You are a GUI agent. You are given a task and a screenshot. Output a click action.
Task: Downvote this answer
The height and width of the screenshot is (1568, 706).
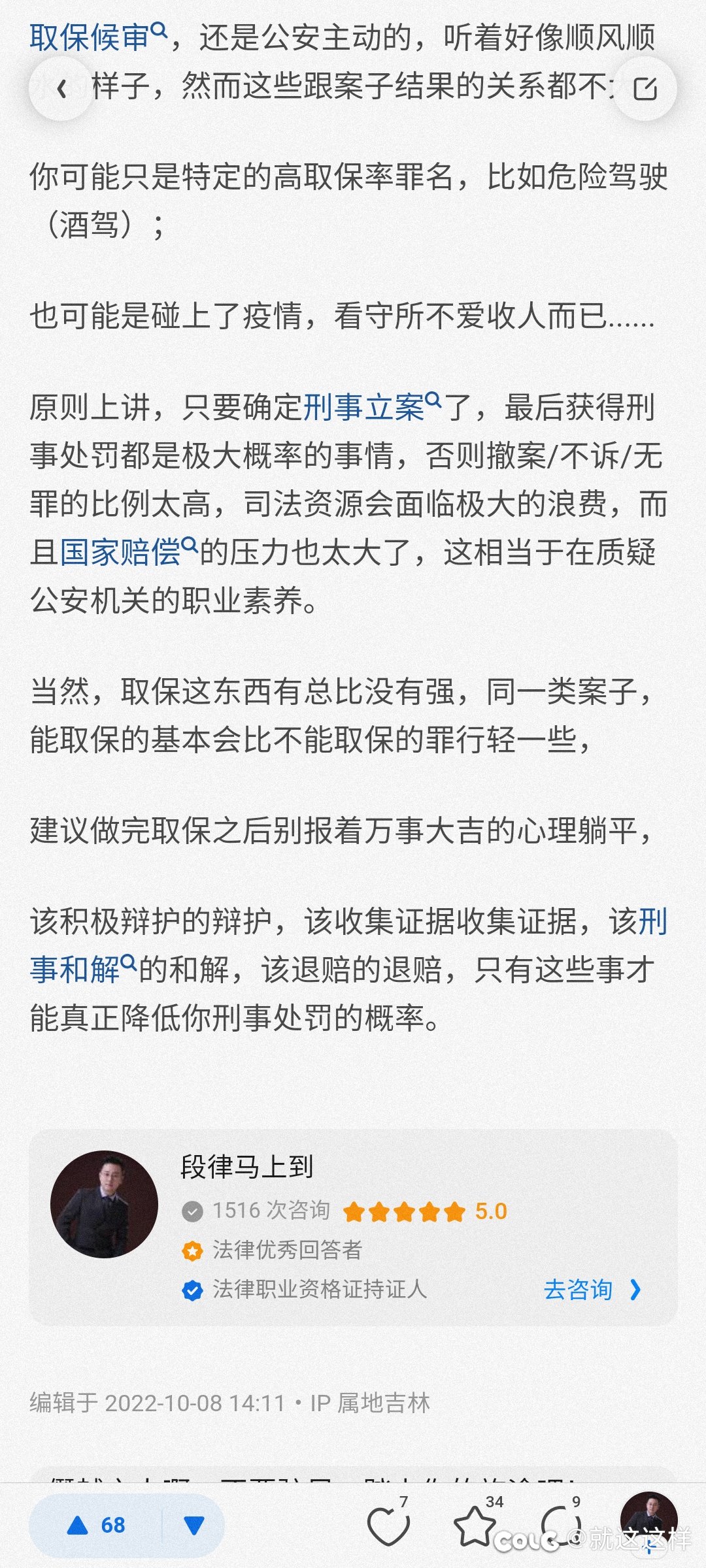194,1525
